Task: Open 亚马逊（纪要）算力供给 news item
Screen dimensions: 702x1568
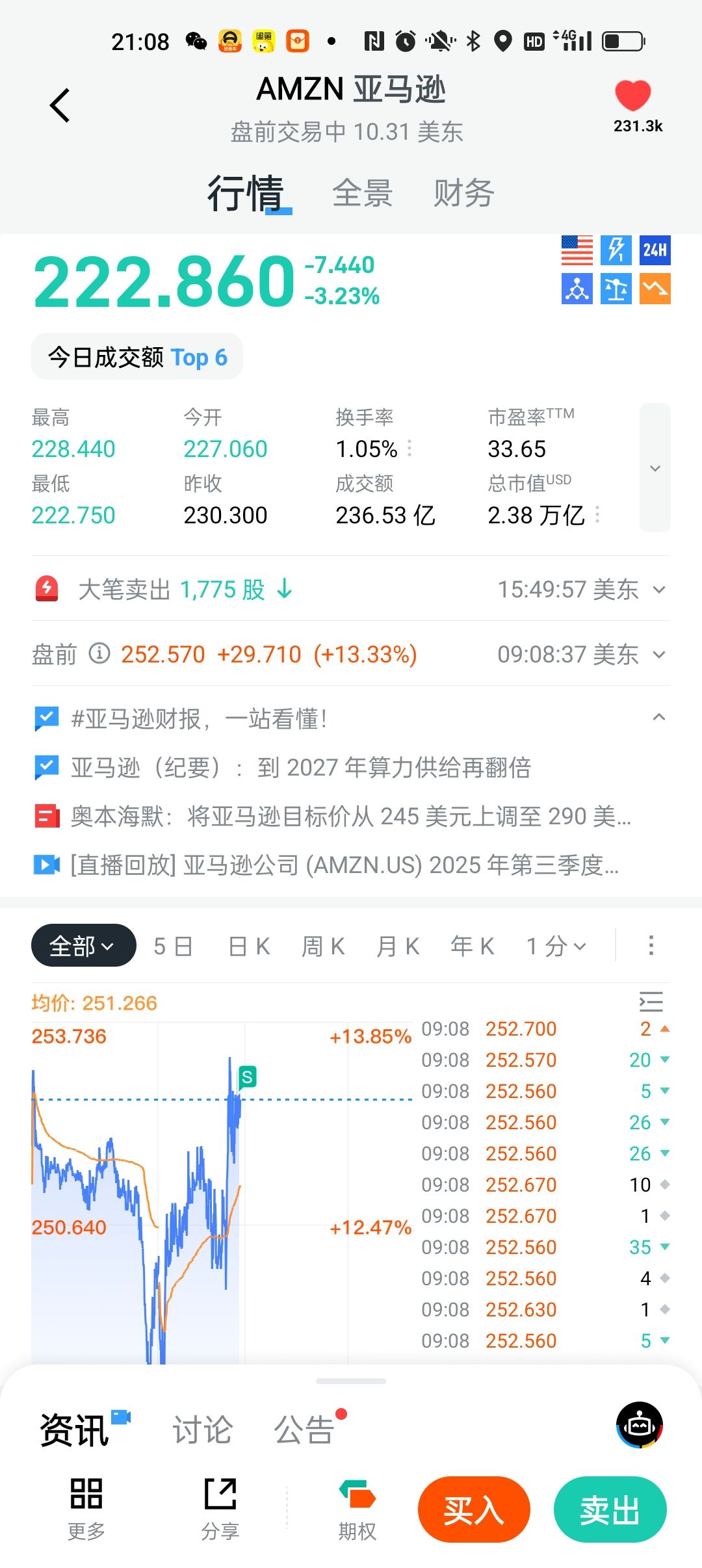Action: (300, 768)
